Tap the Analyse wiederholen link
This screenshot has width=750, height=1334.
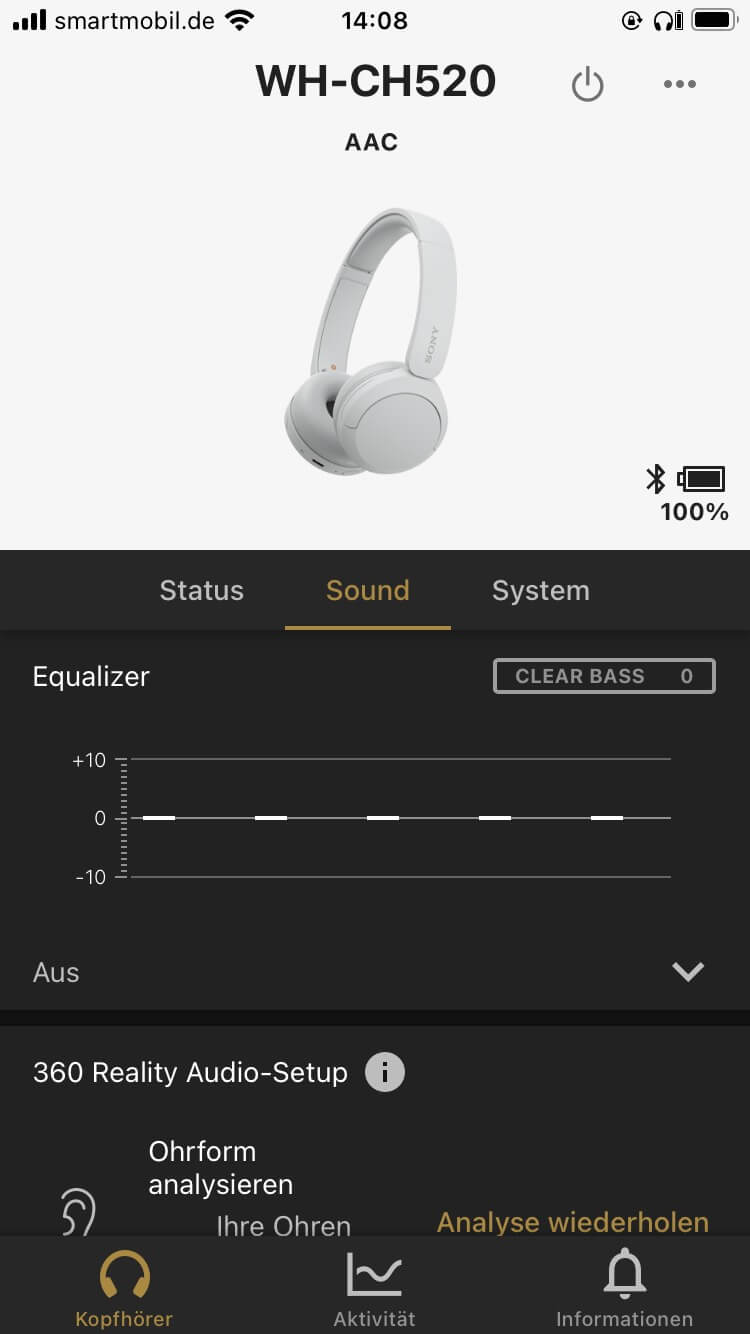pyautogui.click(x=573, y=1222)
